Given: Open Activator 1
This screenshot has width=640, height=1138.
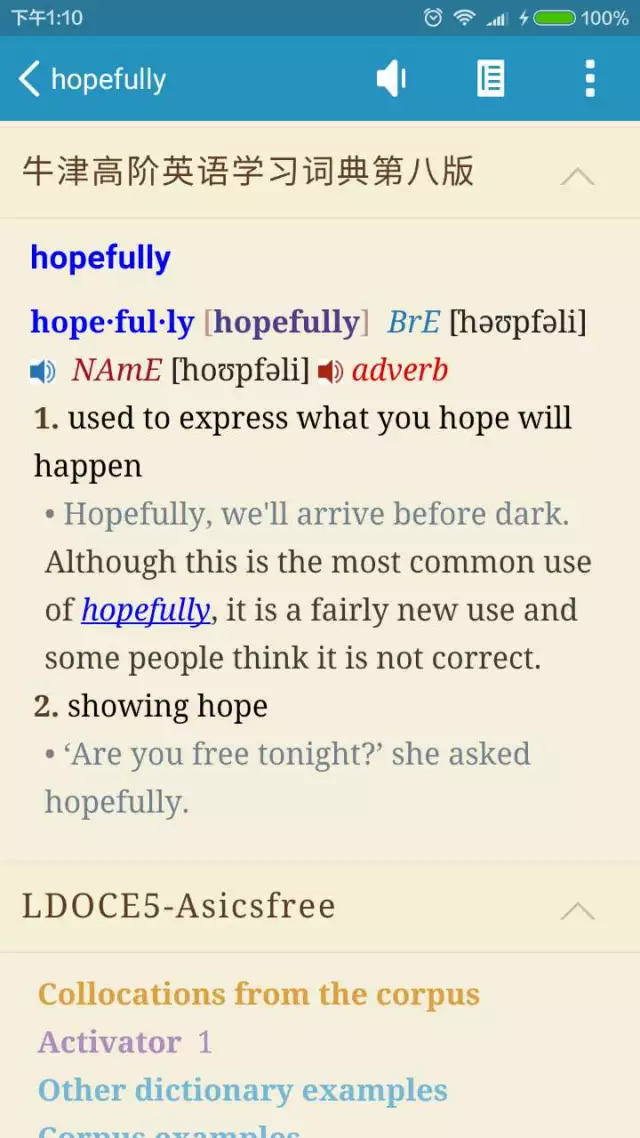Looking at the screenshot, I should click(125, 1042).
